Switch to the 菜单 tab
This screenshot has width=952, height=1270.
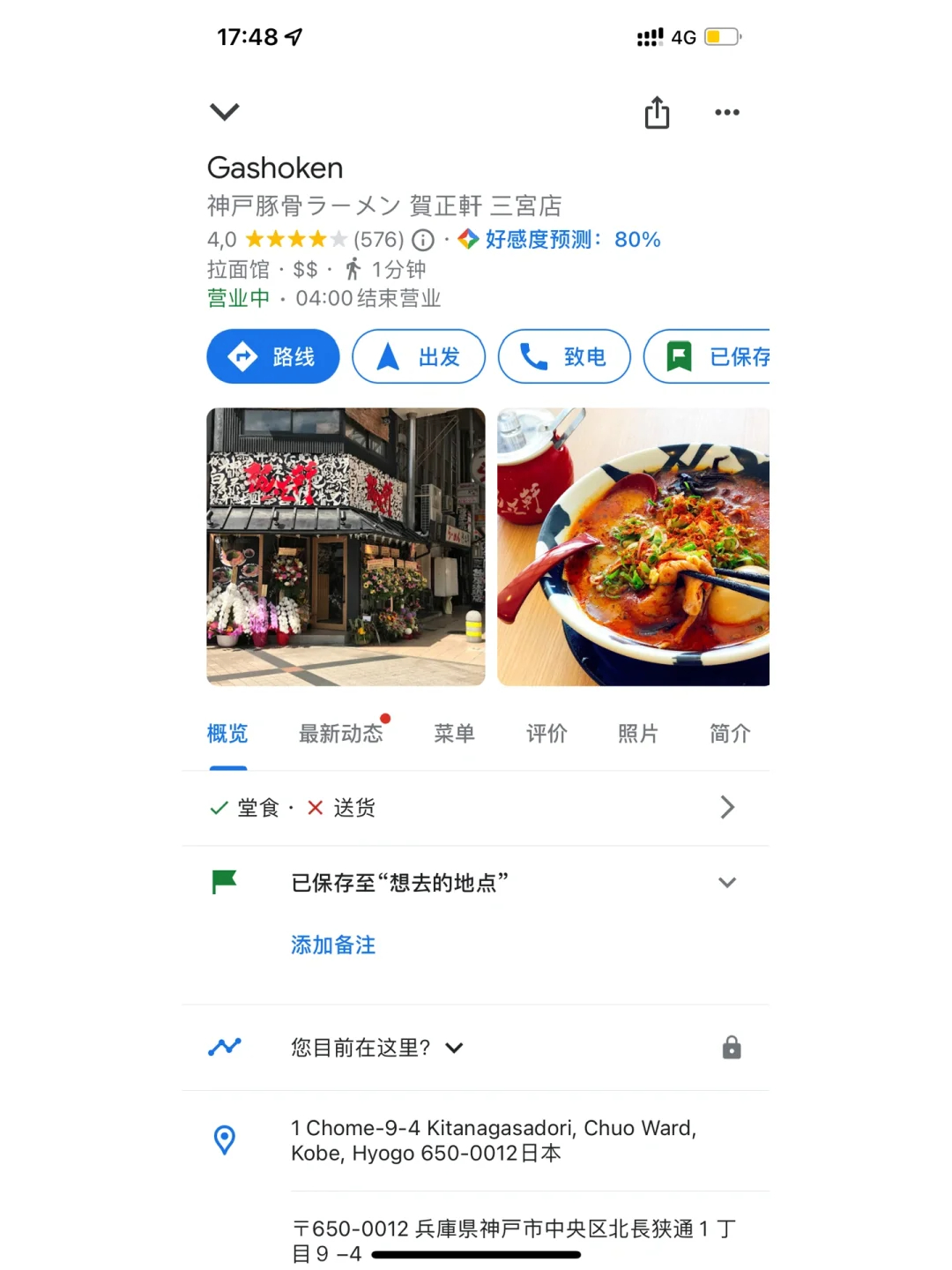click(x=454, y=734)
